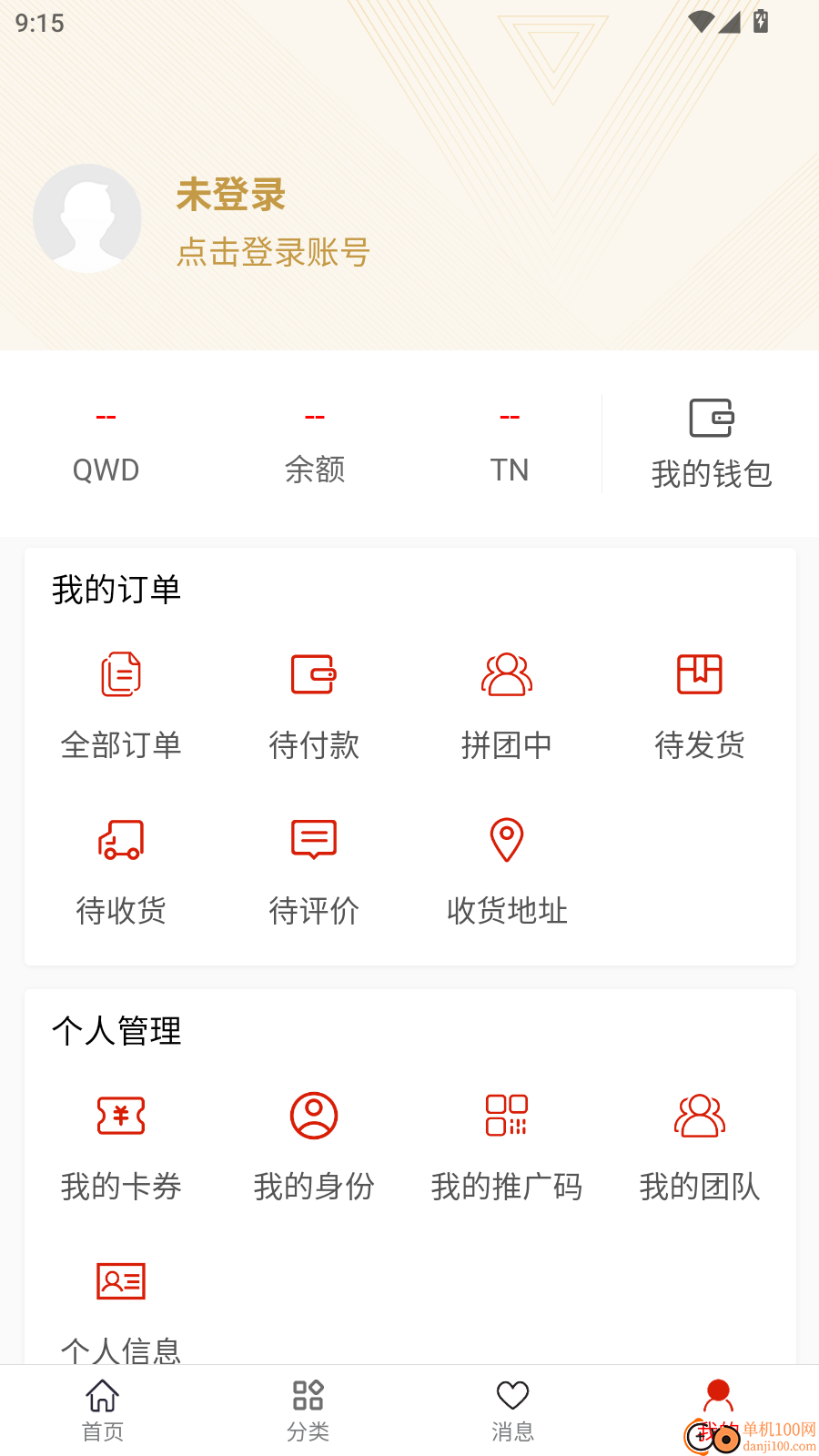
Task: Open 我的卡券 coupon icon
Action: click(x=119, y=1115)
